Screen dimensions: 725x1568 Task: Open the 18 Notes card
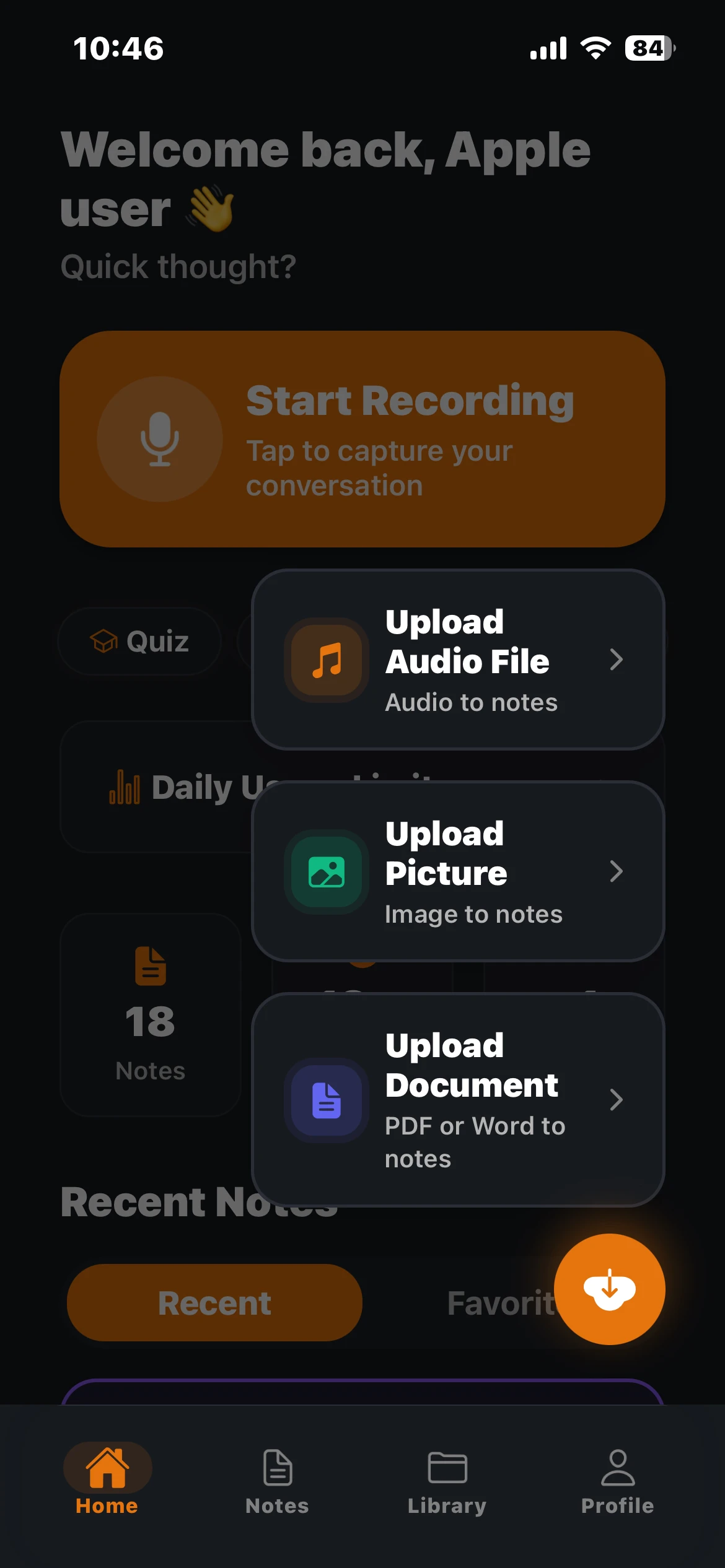151,1014
